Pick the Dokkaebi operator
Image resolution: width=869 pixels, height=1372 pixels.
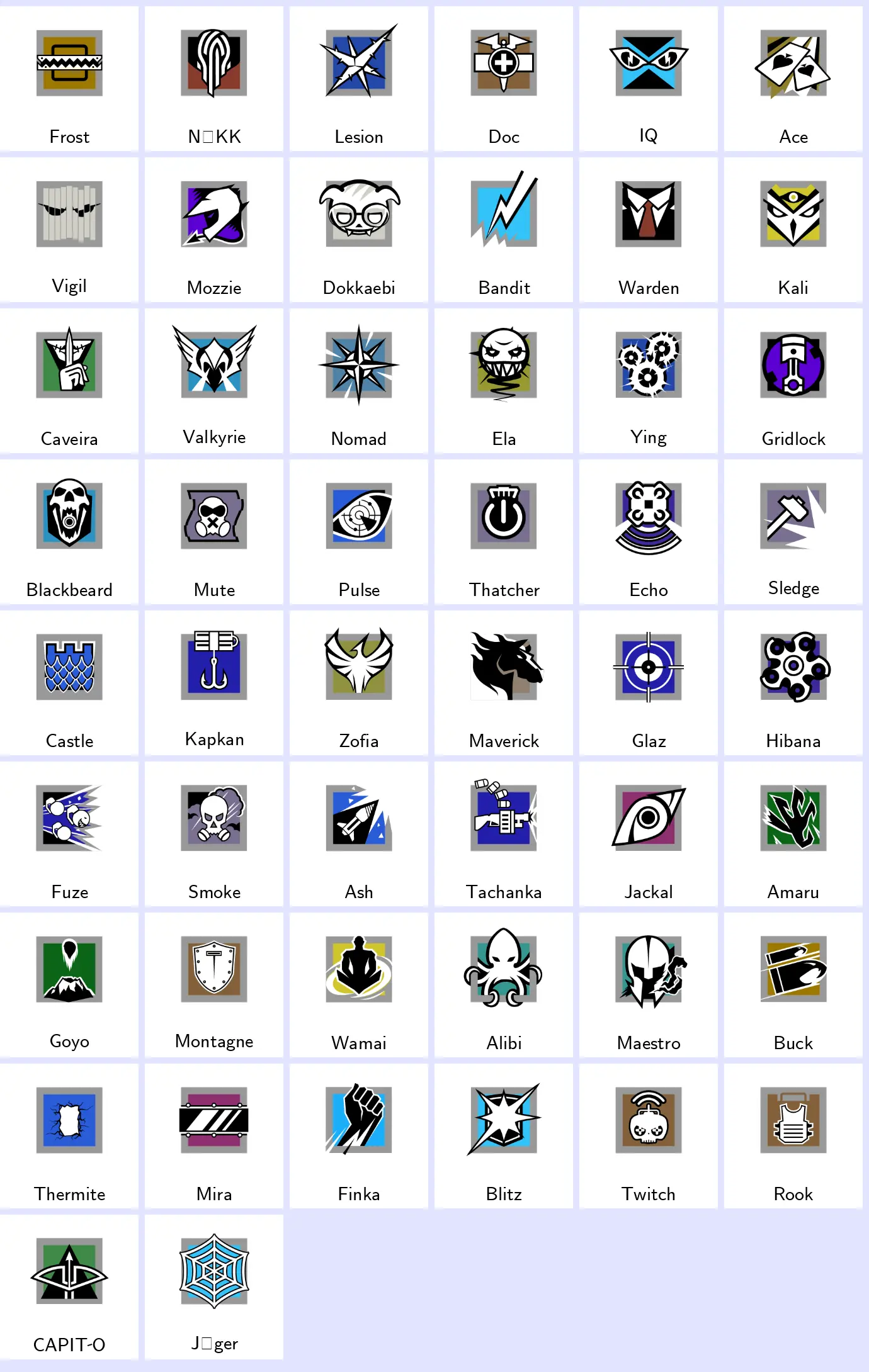click(359, 230)
